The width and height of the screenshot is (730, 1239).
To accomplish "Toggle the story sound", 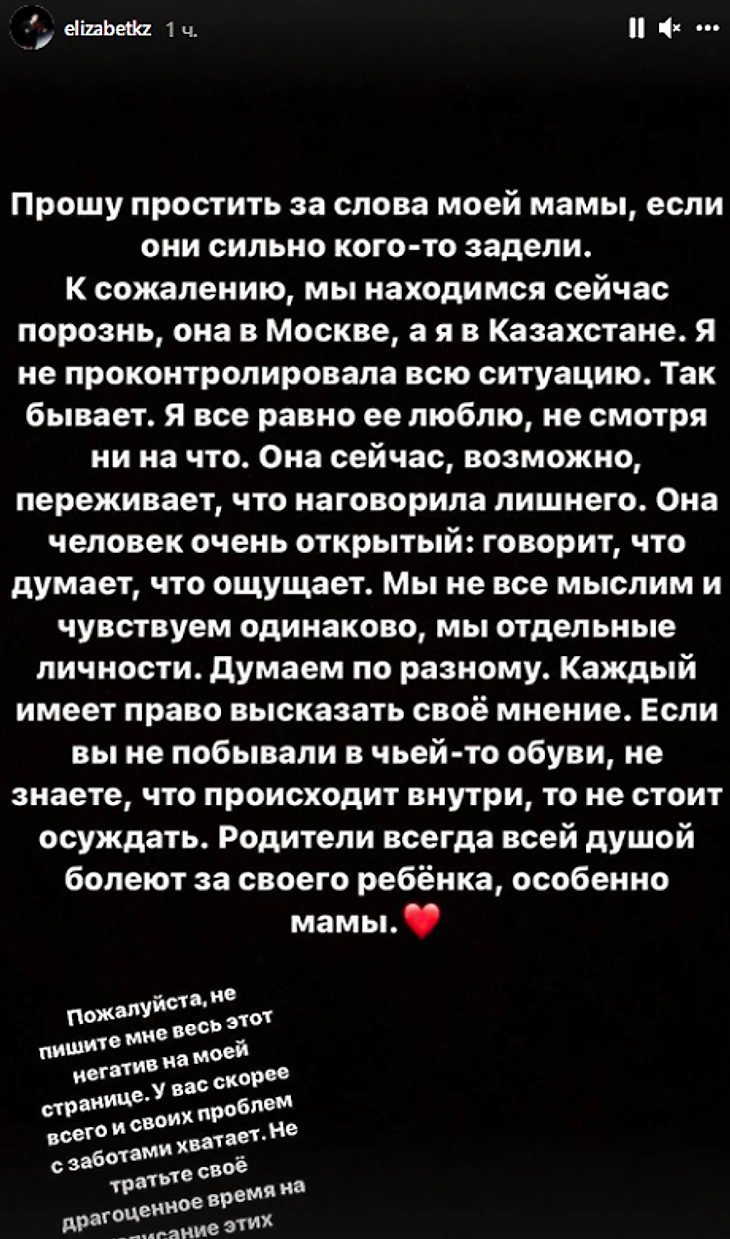I will tap(669, 30).
